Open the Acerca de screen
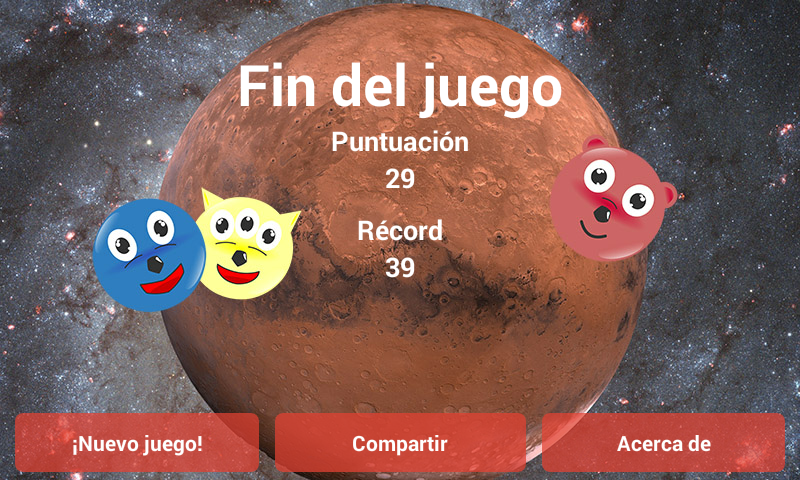 click(663, 443)
